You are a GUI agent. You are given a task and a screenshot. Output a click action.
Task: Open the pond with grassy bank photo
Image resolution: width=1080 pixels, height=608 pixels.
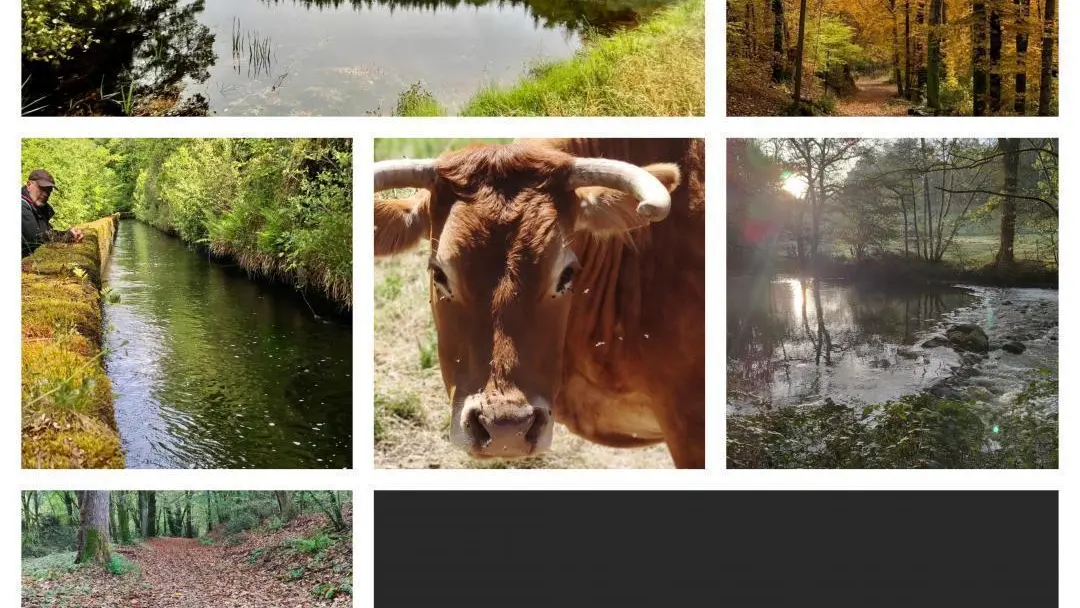coord(362,58)
